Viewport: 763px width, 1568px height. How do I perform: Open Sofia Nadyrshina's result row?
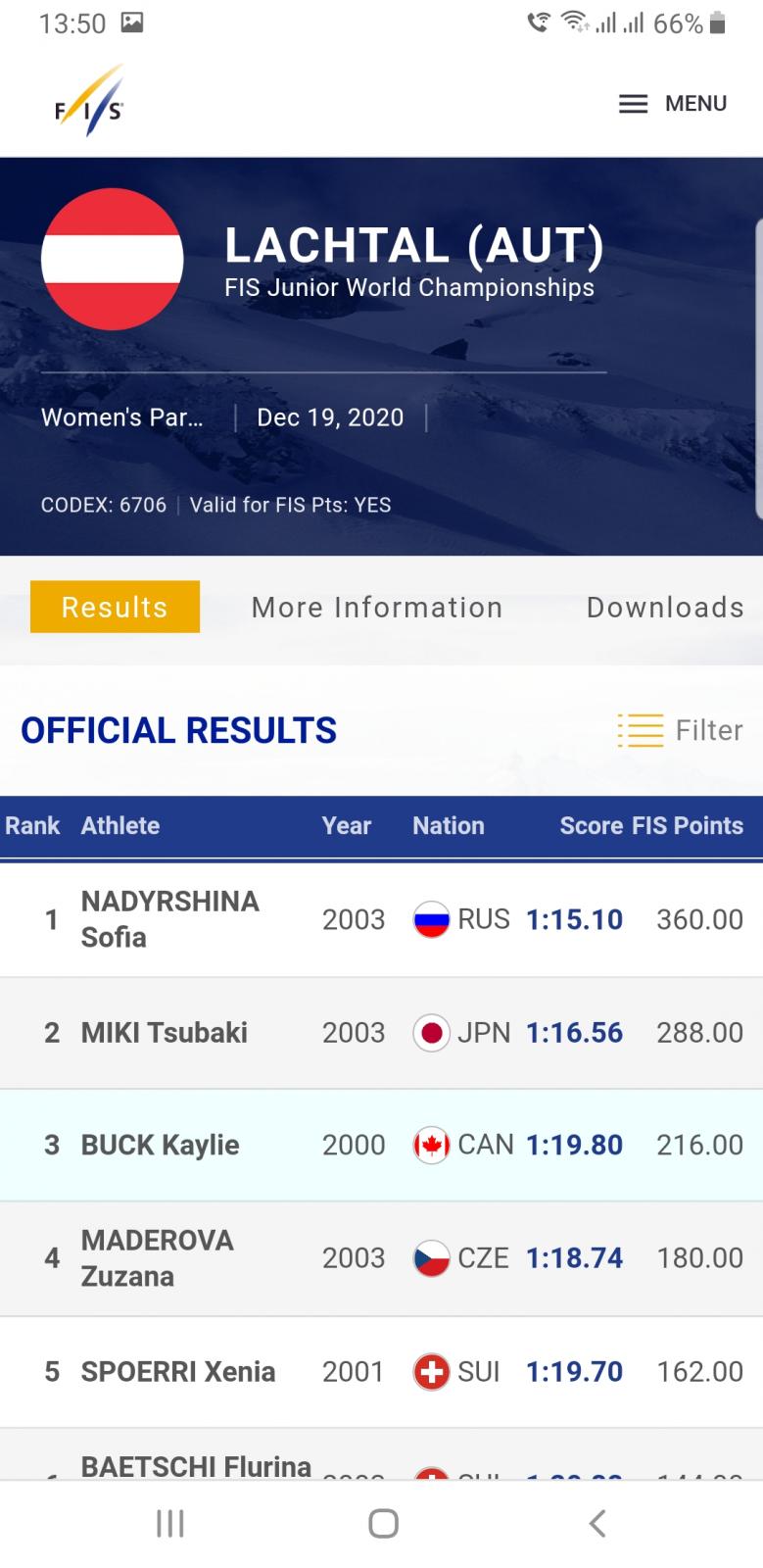click(x=381, y=919)
